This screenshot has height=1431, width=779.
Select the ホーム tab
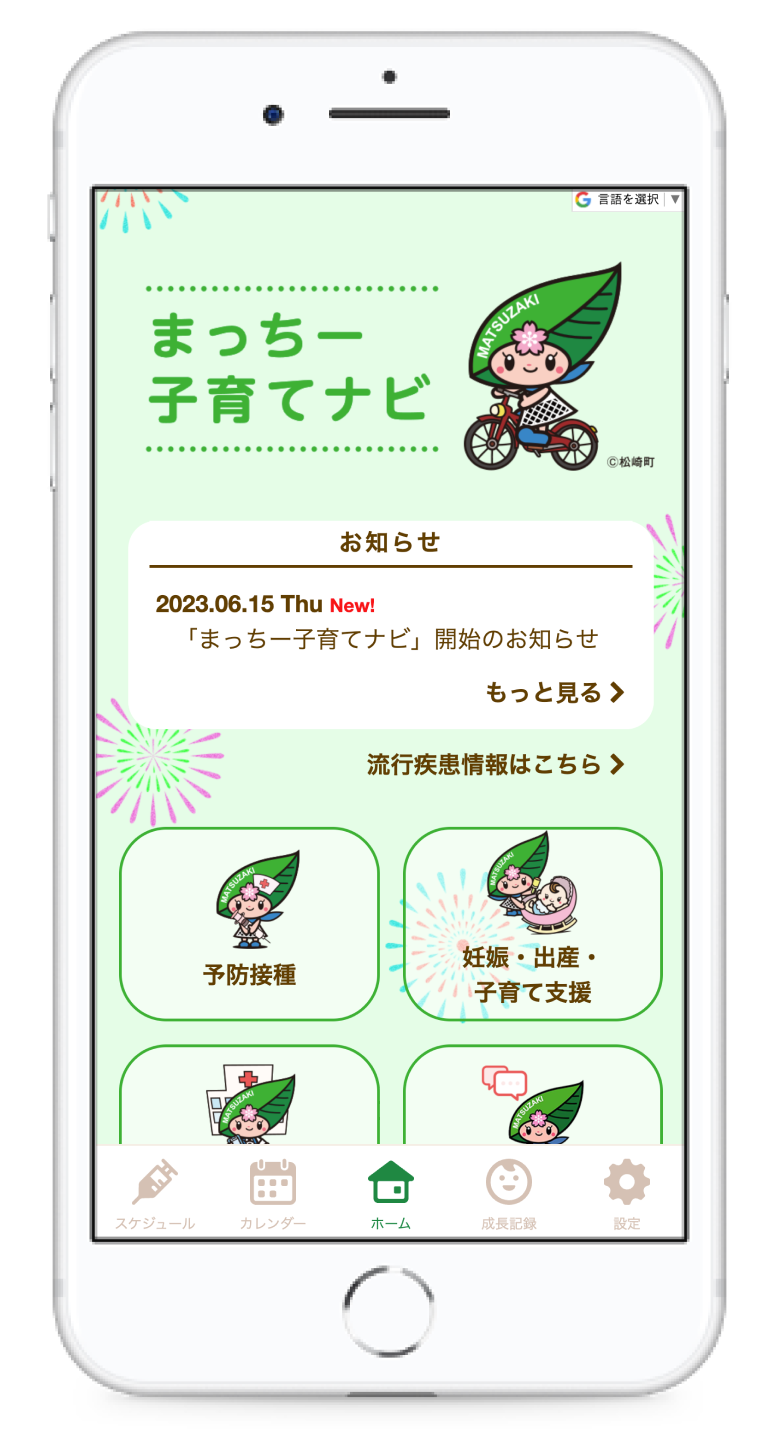390,1194
